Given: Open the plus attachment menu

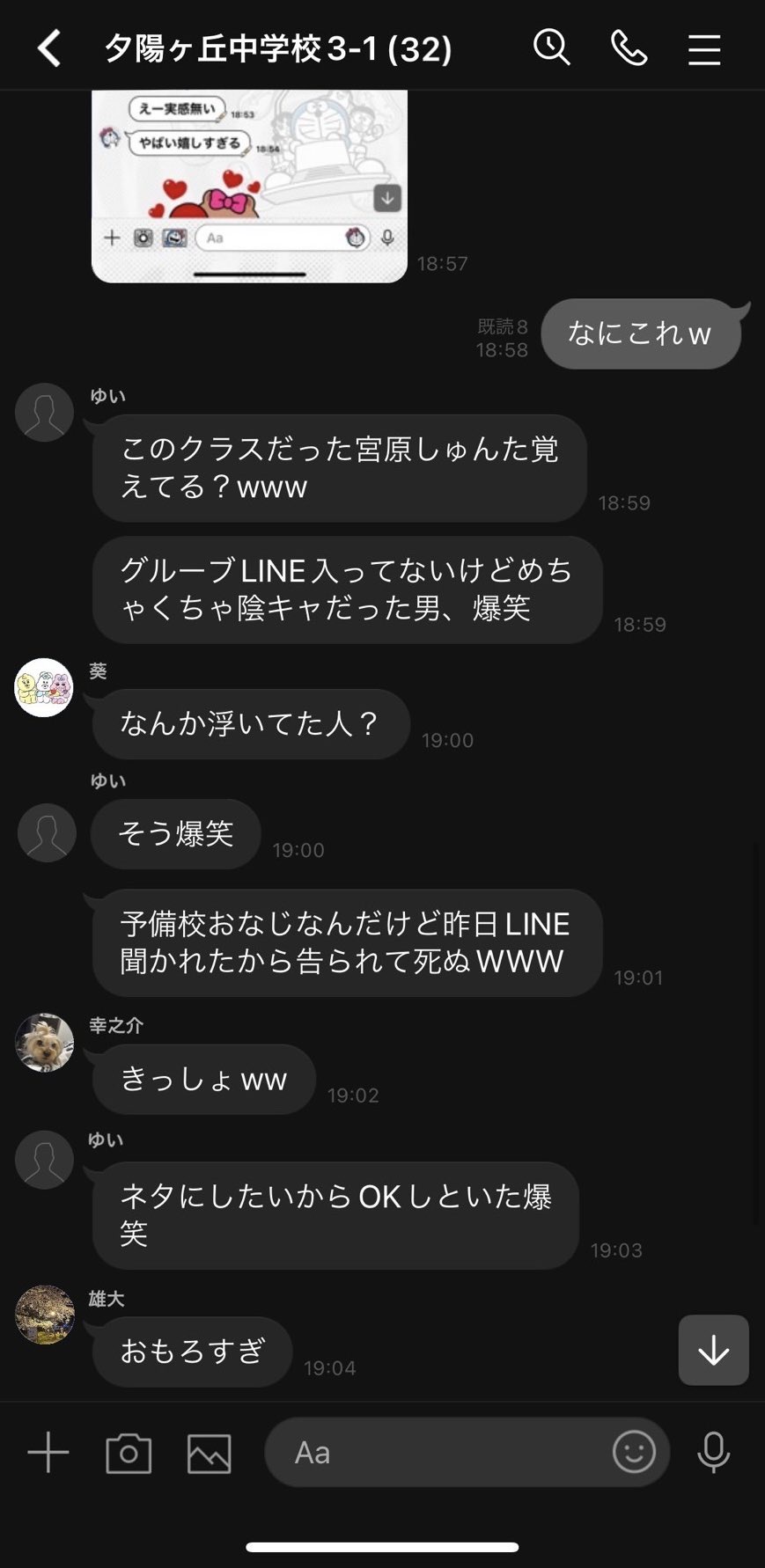Looking at the screenshot, I should point(48,1452).
